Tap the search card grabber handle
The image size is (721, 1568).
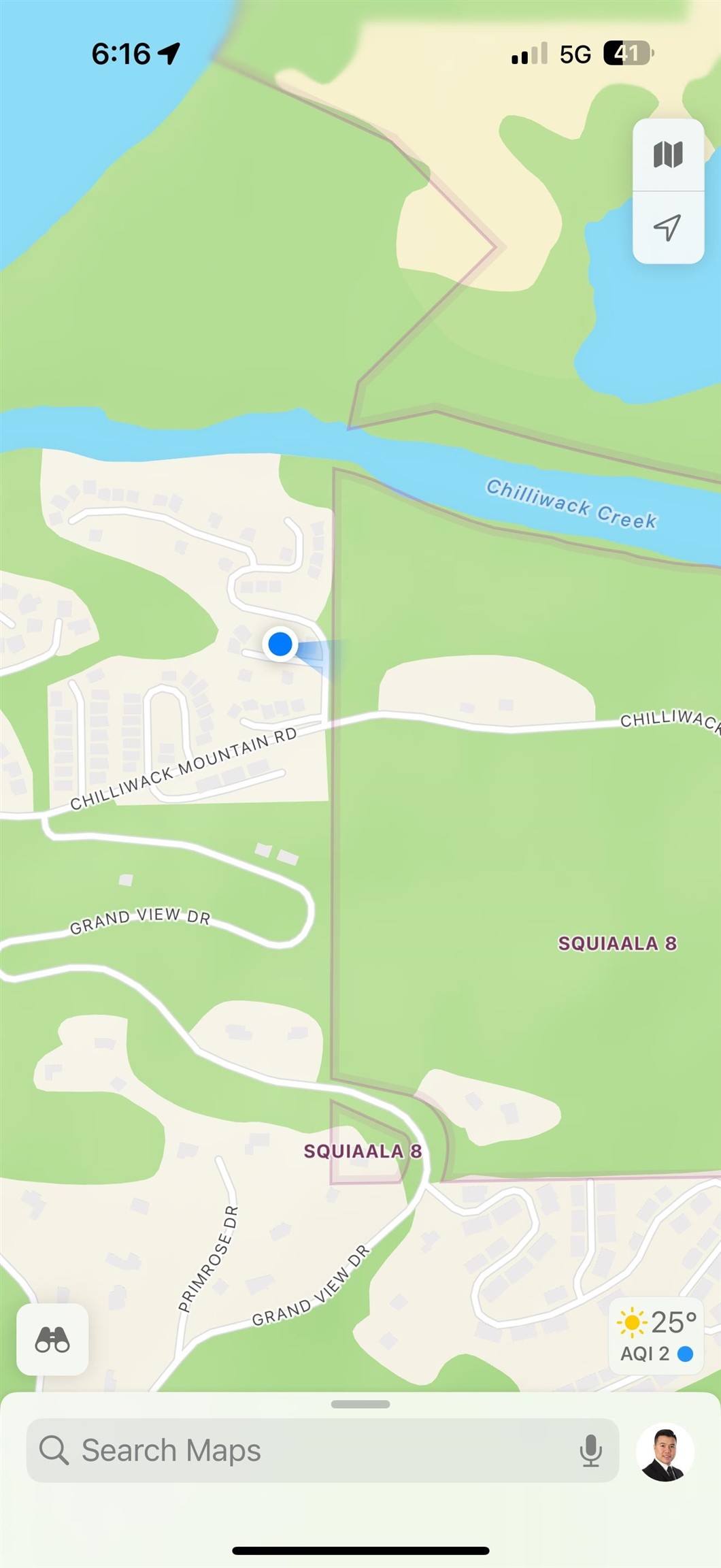(360, 1404)
